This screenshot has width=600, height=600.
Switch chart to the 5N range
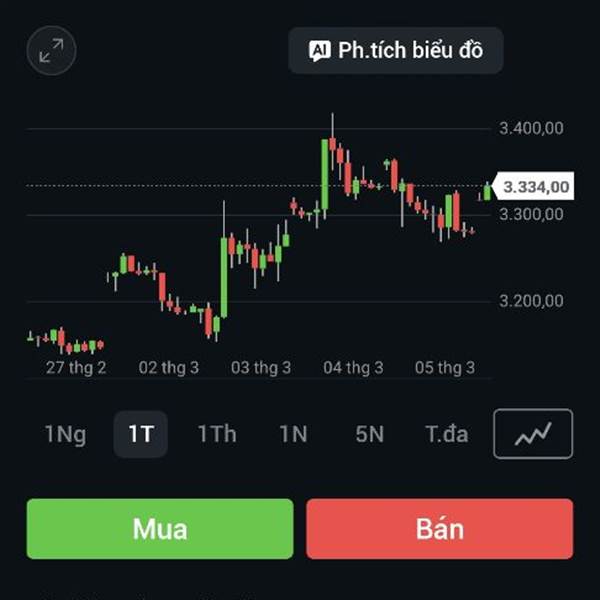[x=369, y=434]
